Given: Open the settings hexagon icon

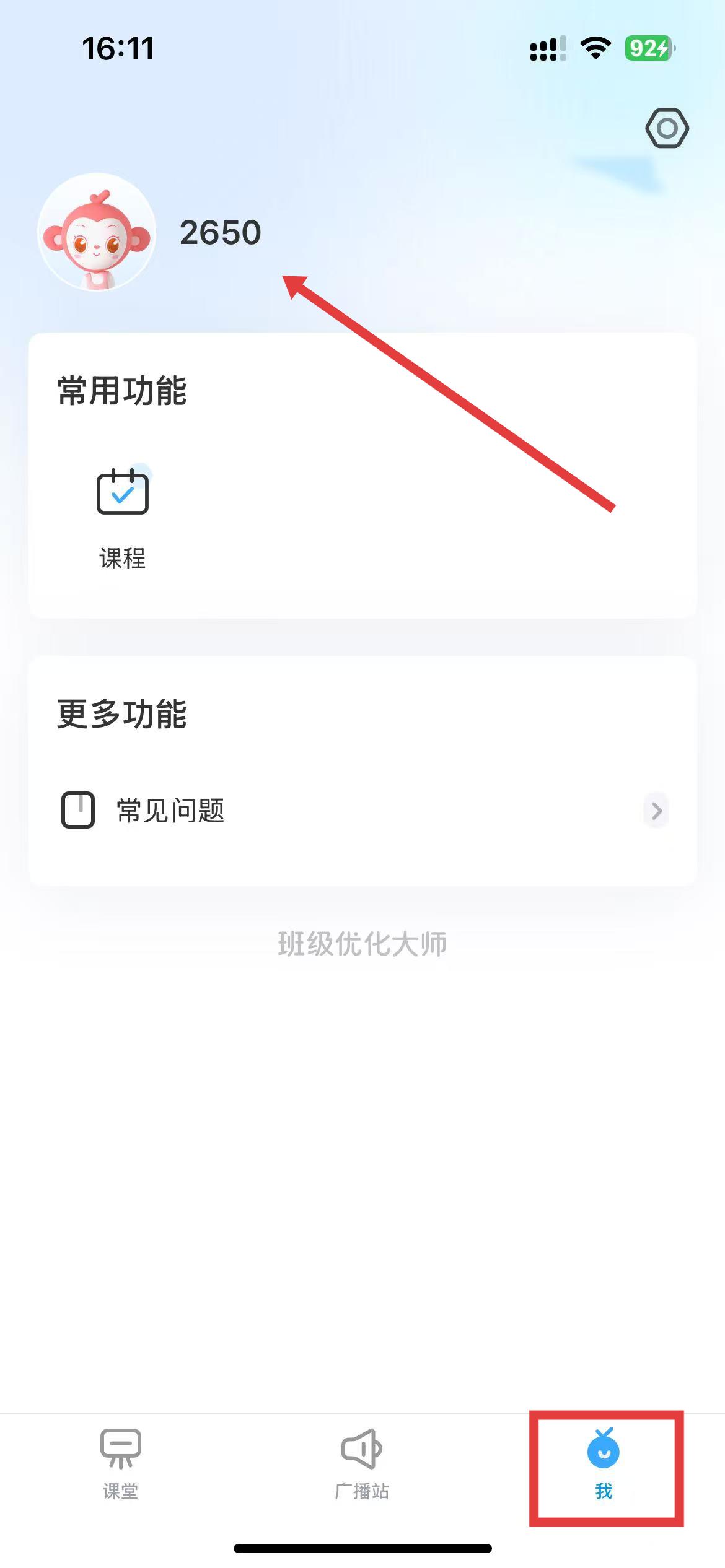Looking at the screenshot, I should (x=667, y=129).
